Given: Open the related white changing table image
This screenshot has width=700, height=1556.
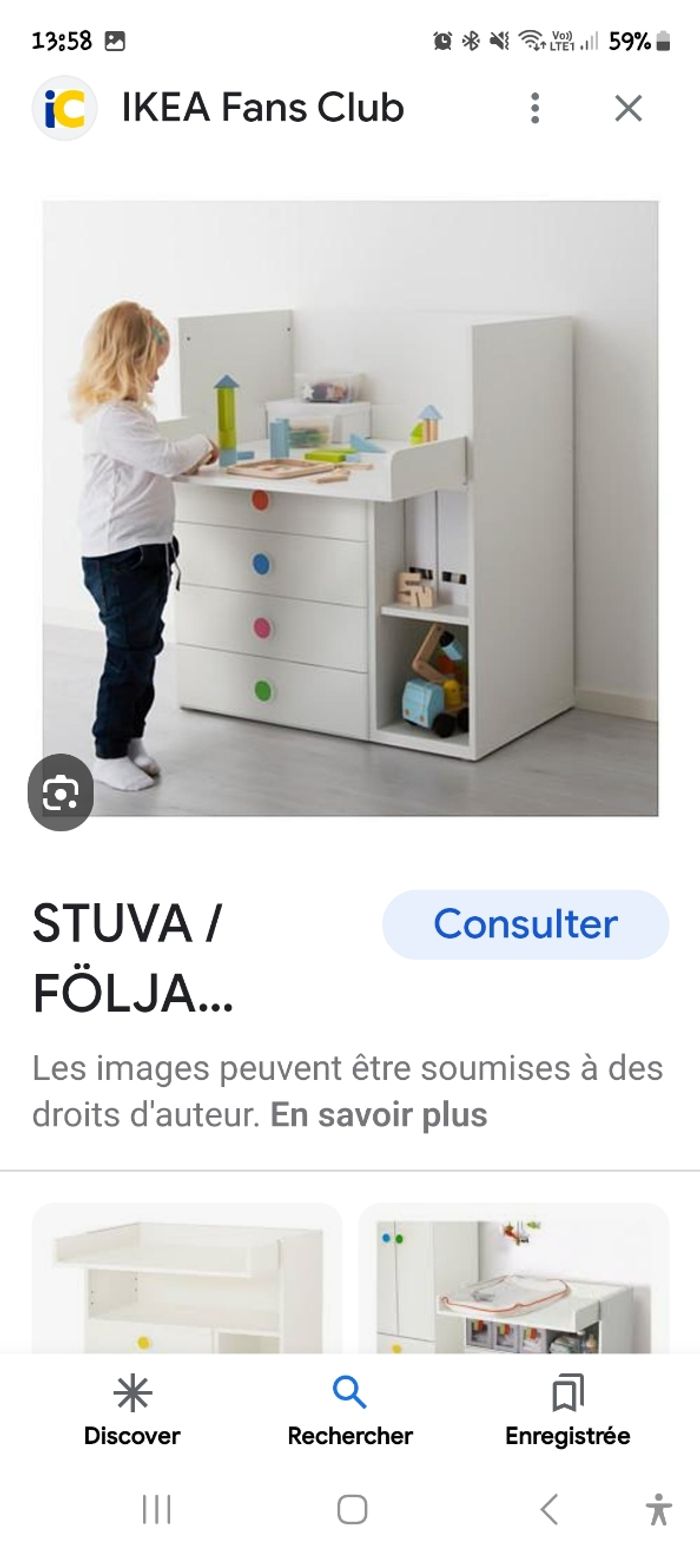Looking at the screenshot, I should pyautogui.click(x=187, y=1280).
